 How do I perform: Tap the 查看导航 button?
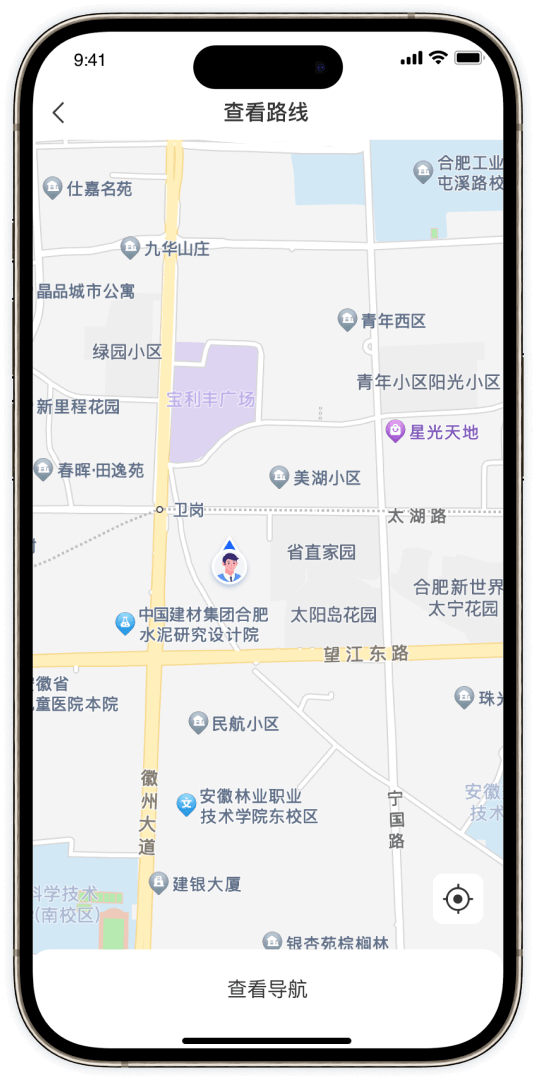pyautogui.click(x=267, y=989)
